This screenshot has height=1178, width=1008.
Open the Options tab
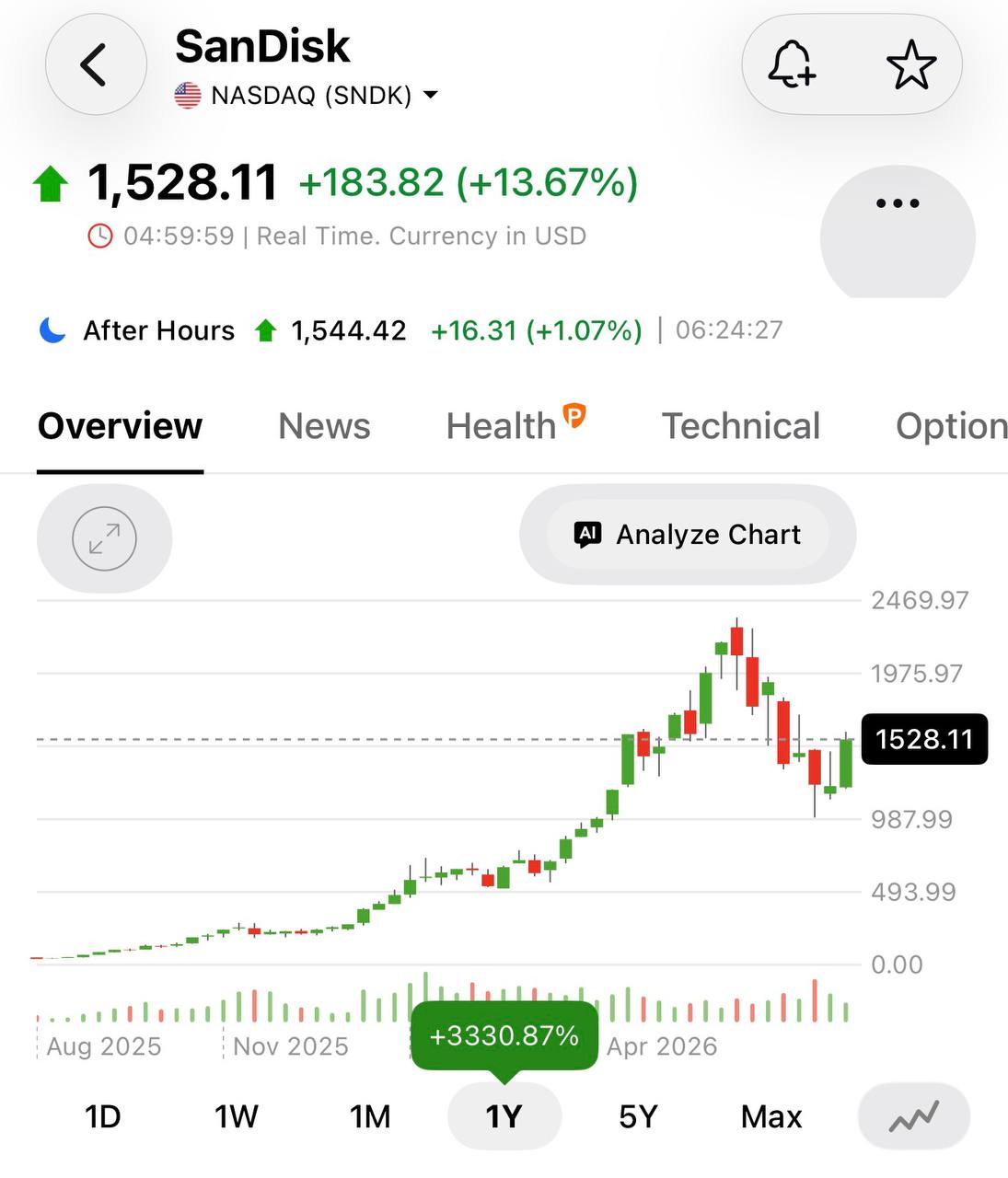[952, 426]
